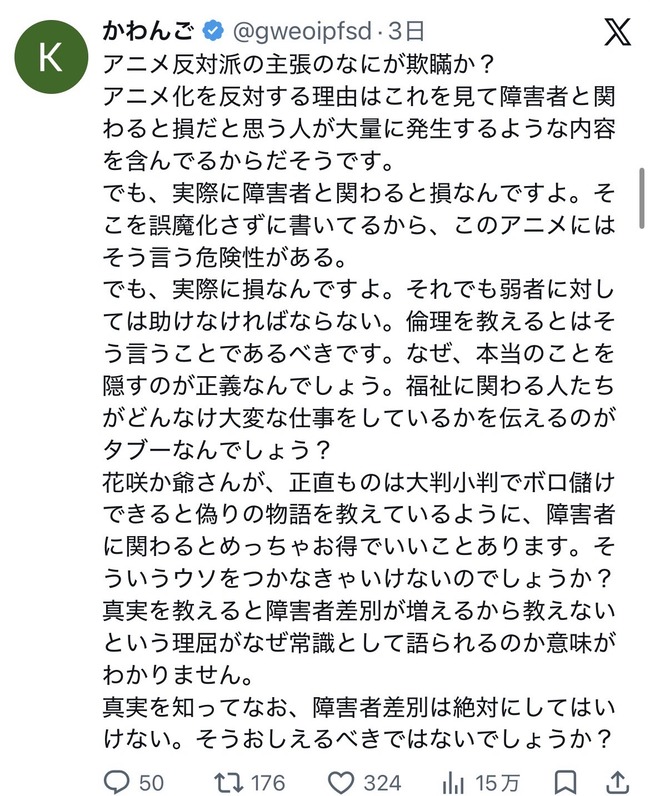
Task: Reply to the post with 50 comments
Action: click(x=134, y=782)
